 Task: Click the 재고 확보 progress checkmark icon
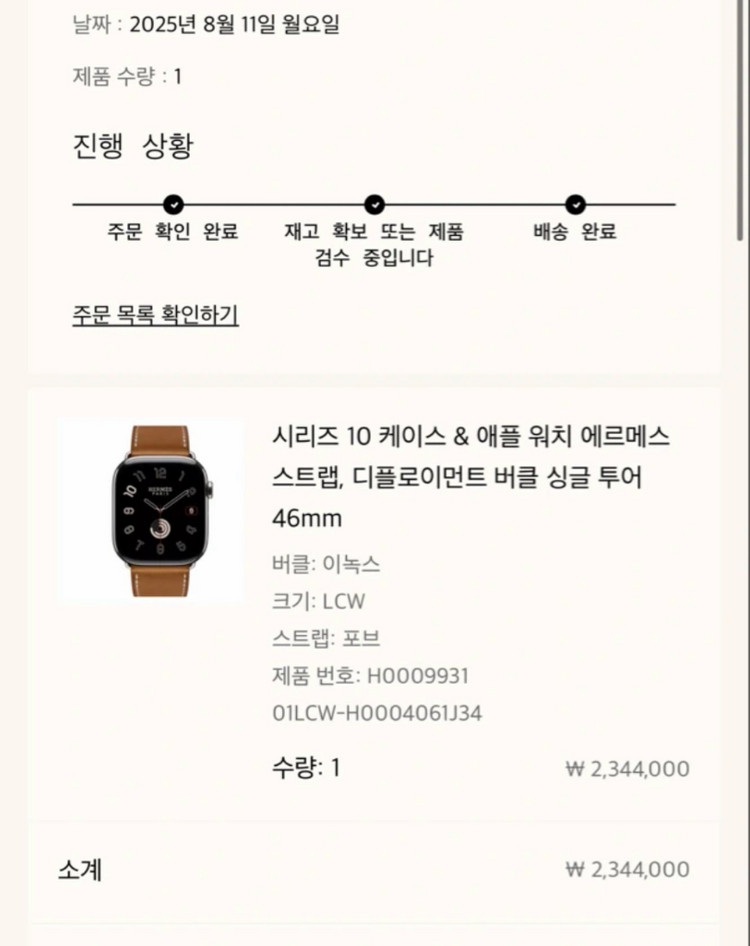(373, 203)
